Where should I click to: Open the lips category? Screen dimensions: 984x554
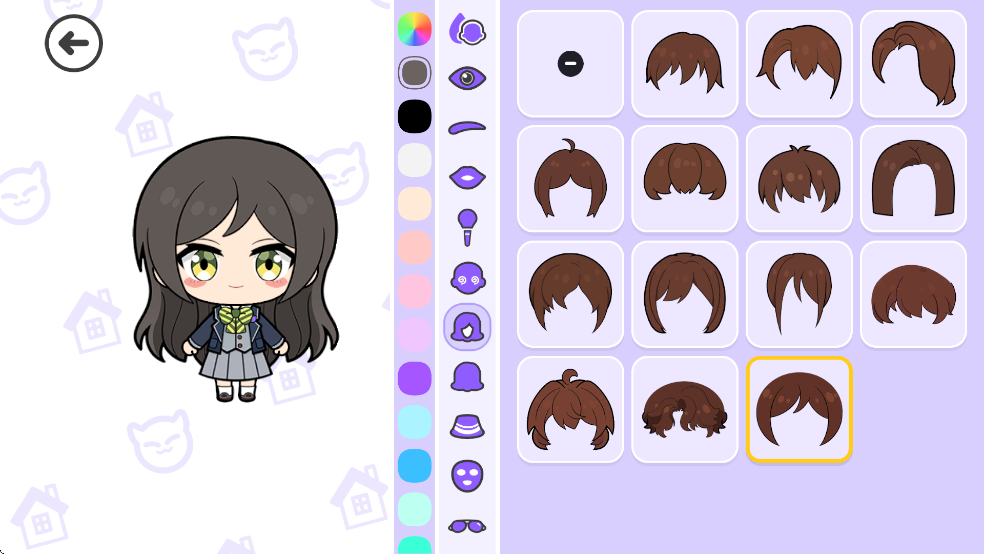(x=467, y=177)
